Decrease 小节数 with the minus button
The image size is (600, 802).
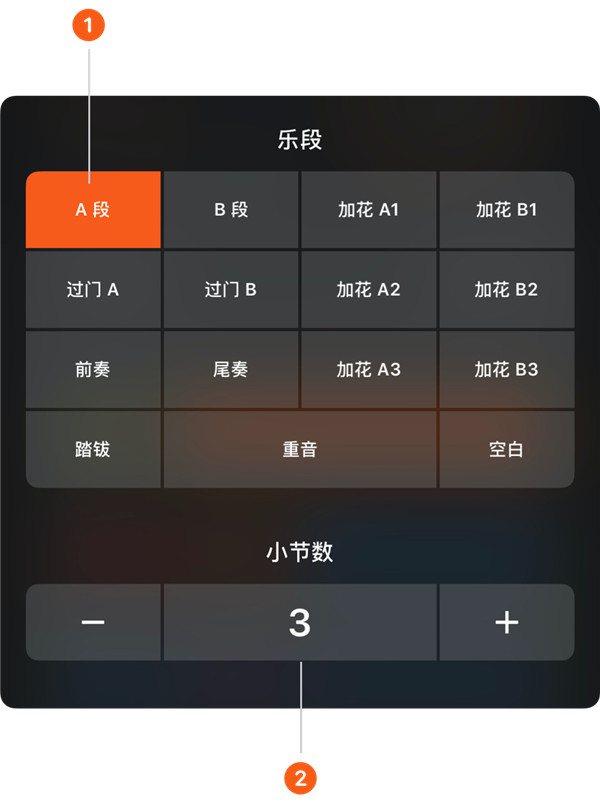click(x=93, y=622)
